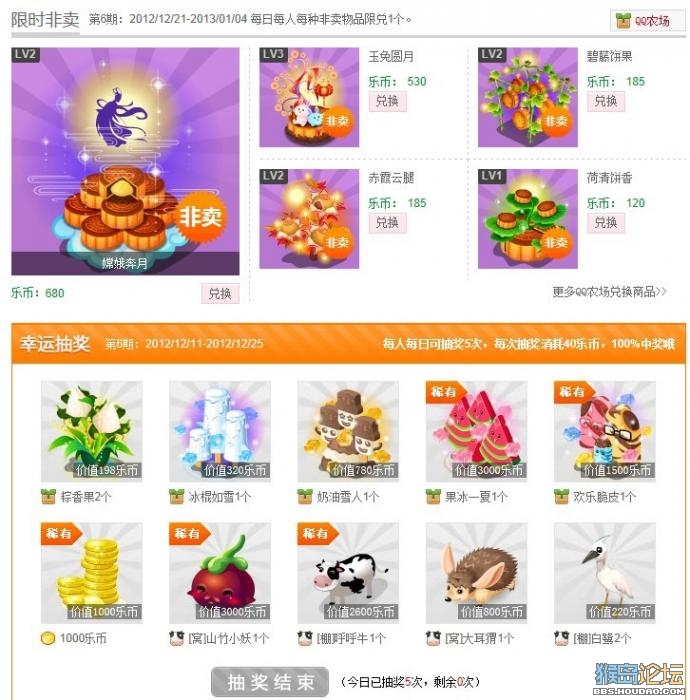Redeem 赤霞云腿 with 兑换 button
The width and height of the screenshot is (690, 700).
coord(387,222)
